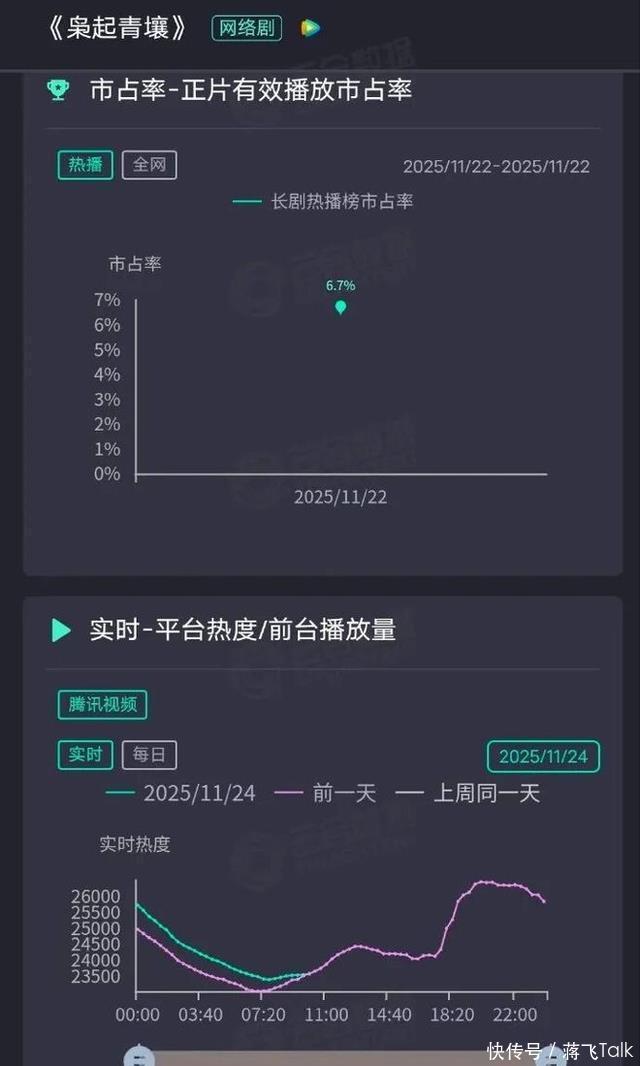
Task: Switch to the 全网 tab
Action: click(x=149, y=165)
